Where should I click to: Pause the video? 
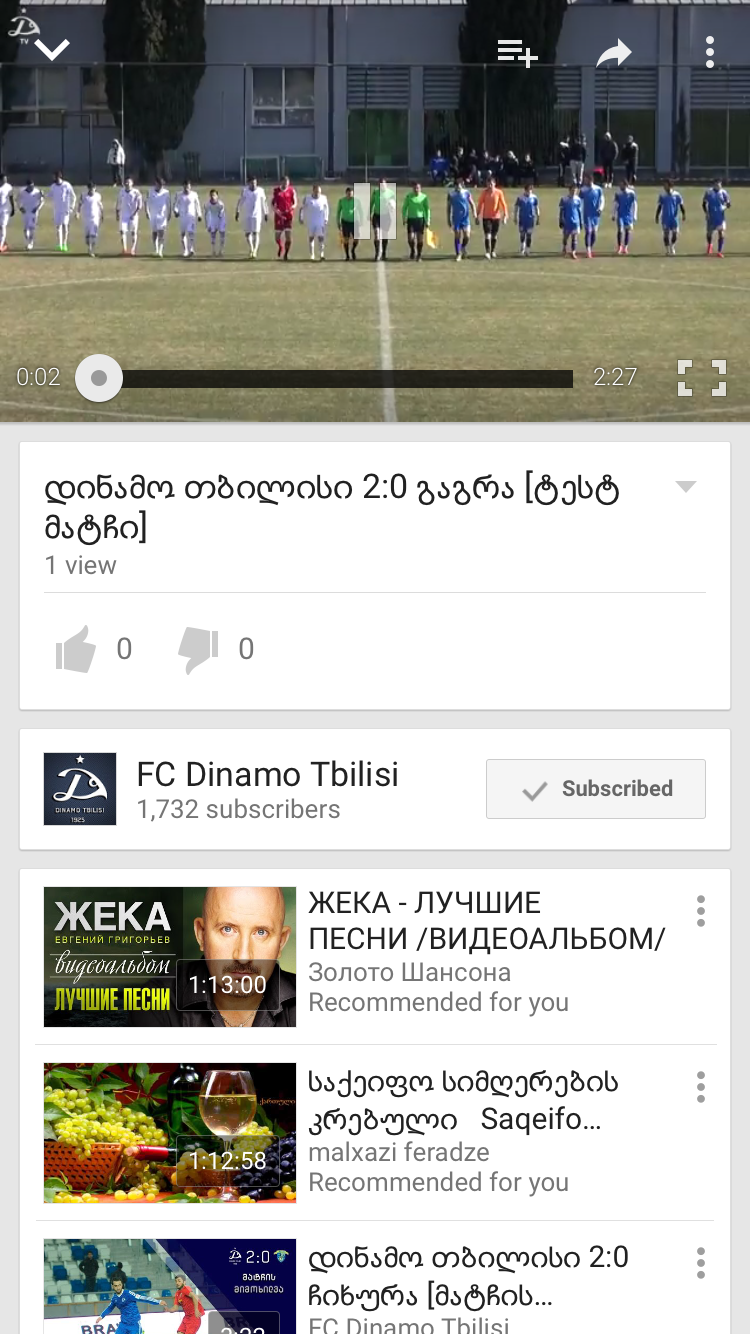click(375, 210)
